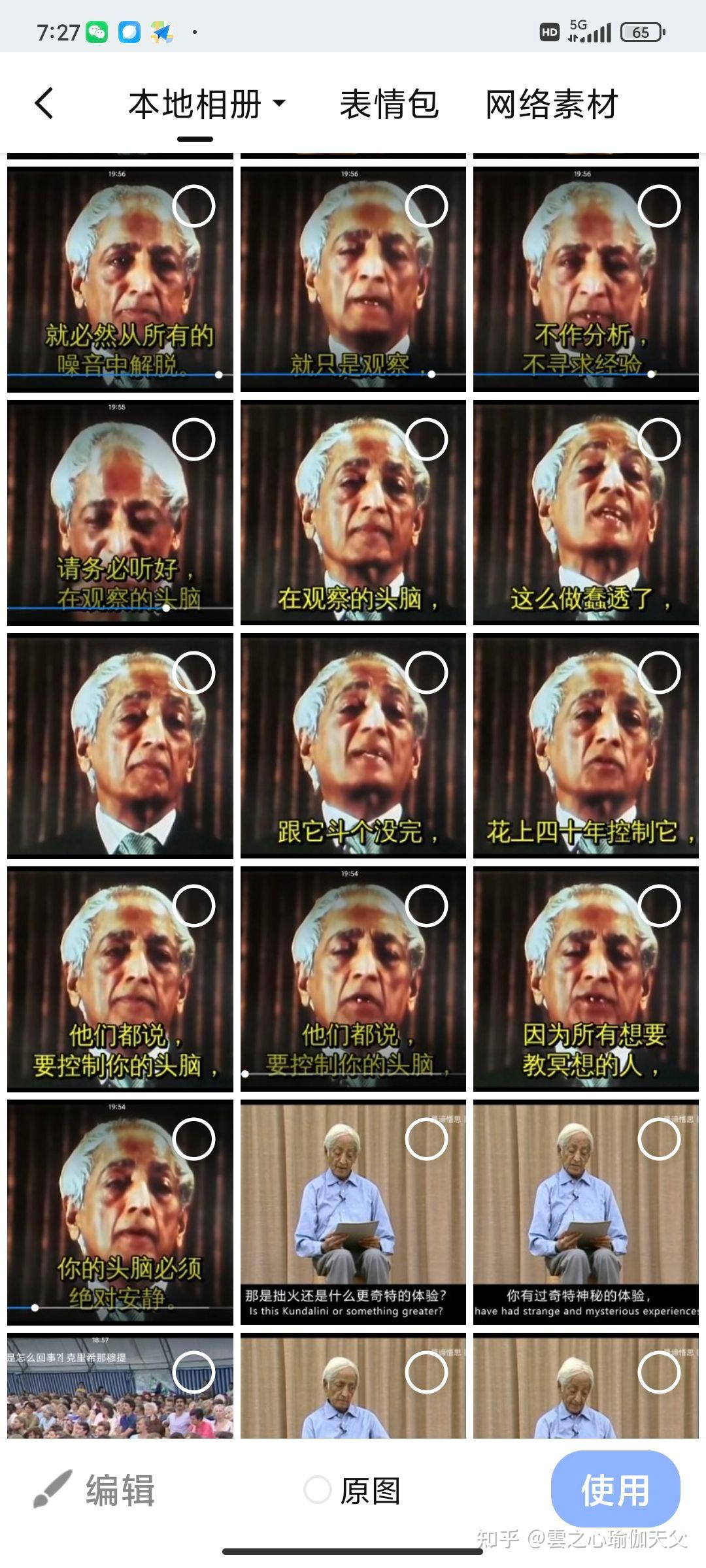Open the photo captioned 因为所有想要教冥想的人

pyautogui.click(x=586, y=979)
